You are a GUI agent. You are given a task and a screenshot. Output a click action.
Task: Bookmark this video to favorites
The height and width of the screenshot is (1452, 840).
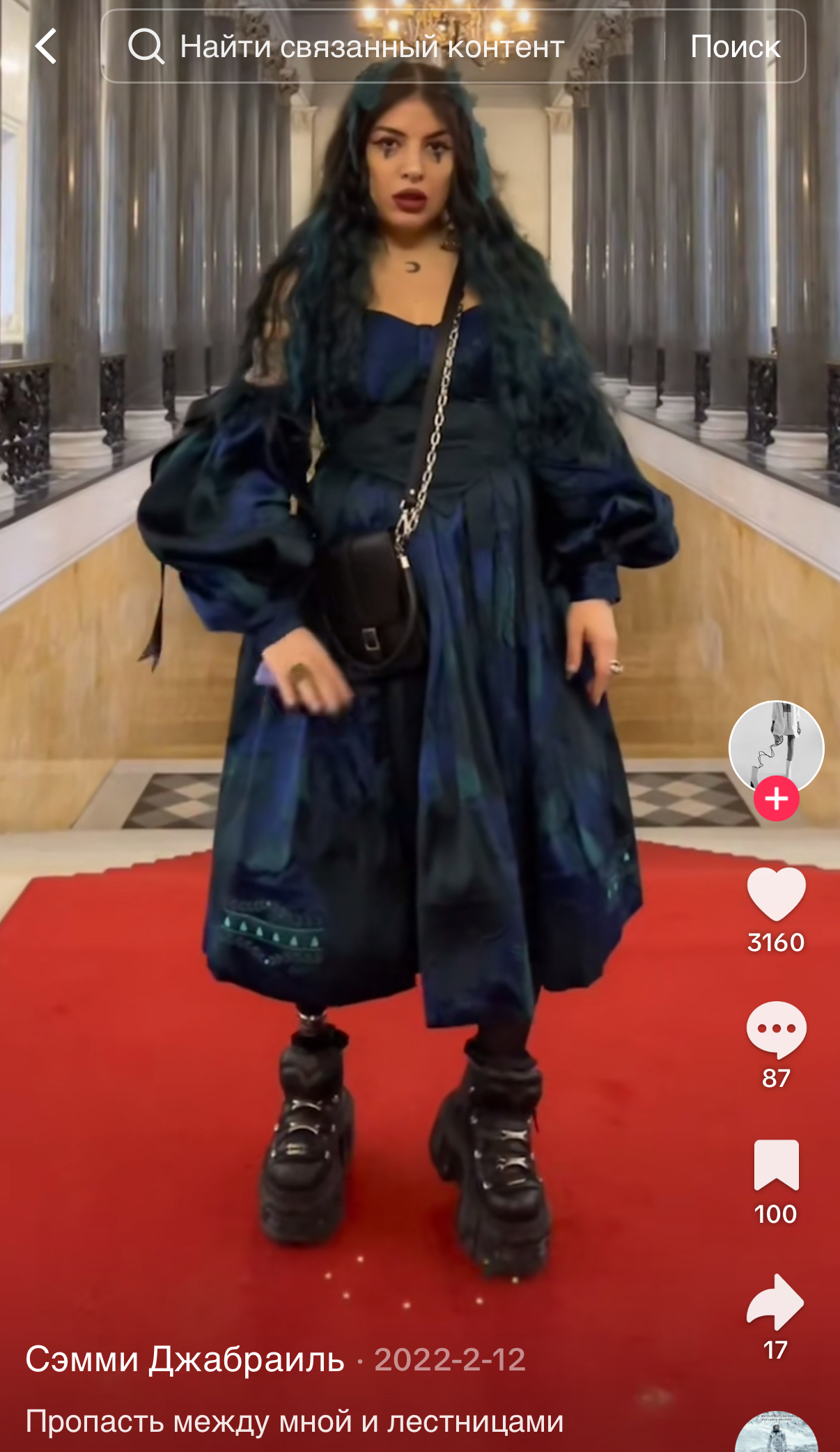[776, 1165]
